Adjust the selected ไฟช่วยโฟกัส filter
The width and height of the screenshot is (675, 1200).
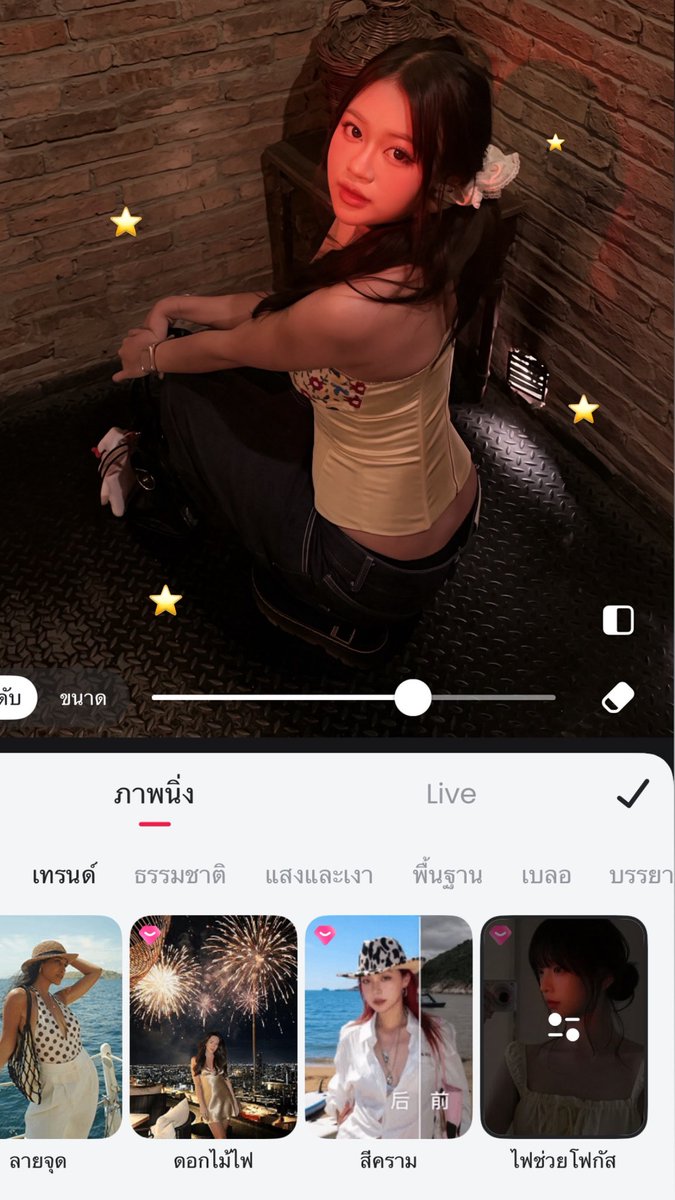[564, 1027]
